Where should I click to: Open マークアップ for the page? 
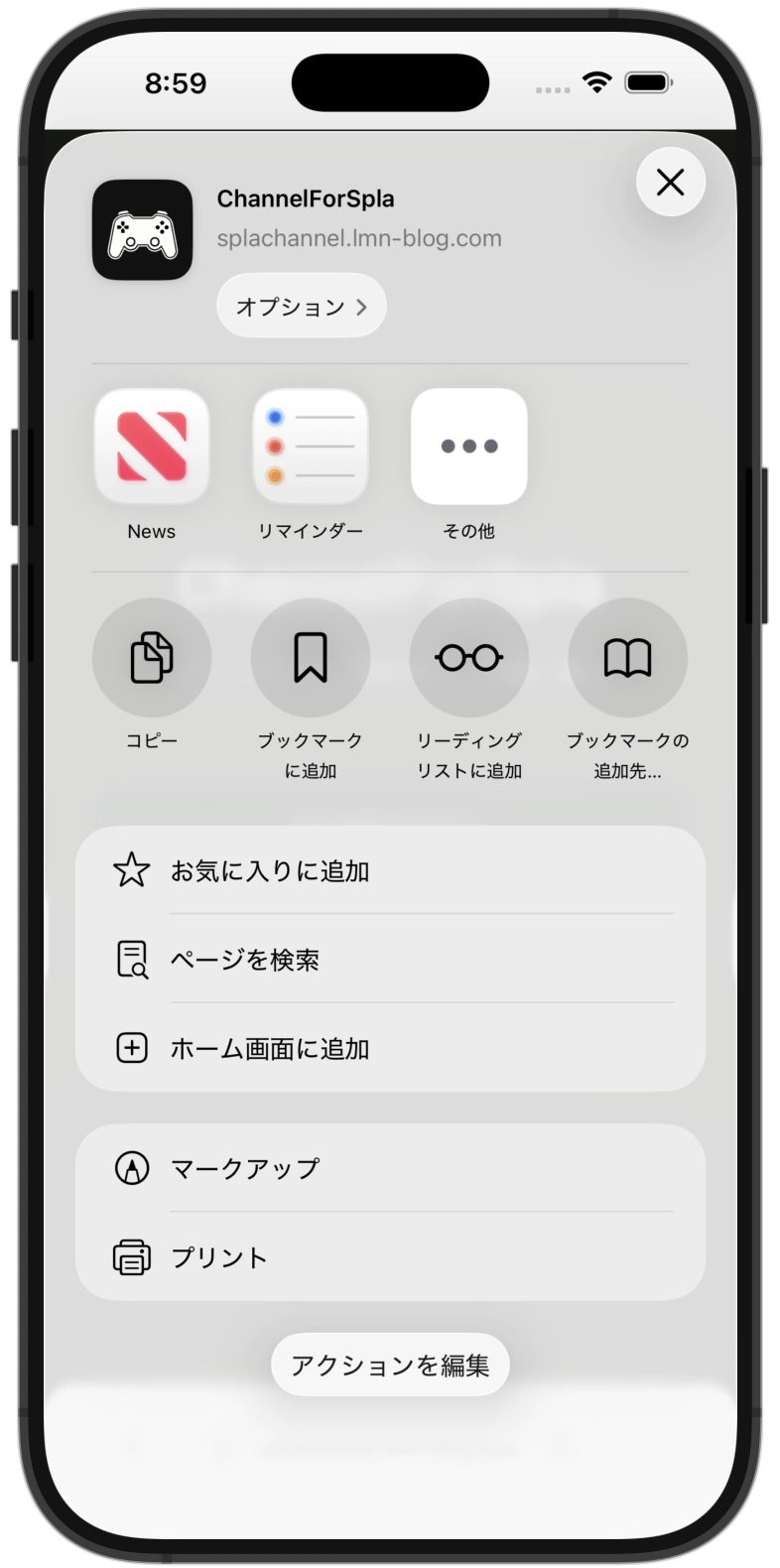[x=390, y=1168]
